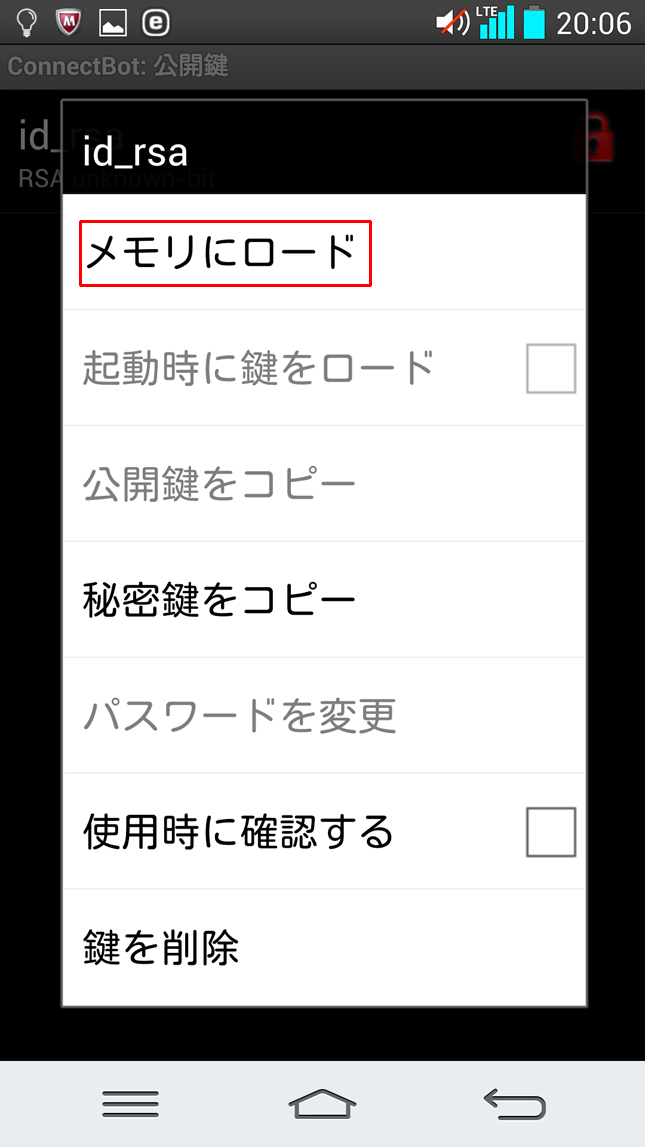Select 鍵を削除 to delete key
645x1147 pixels.
point(160,947)
